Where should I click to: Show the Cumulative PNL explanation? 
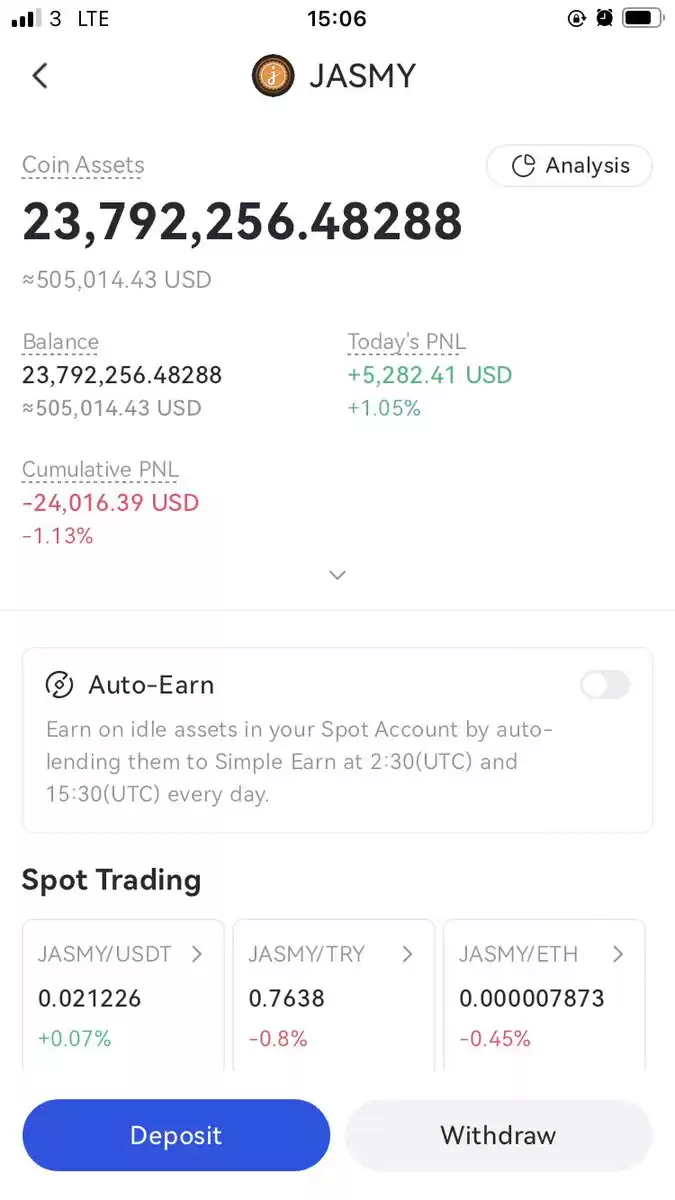pos(100,469)
